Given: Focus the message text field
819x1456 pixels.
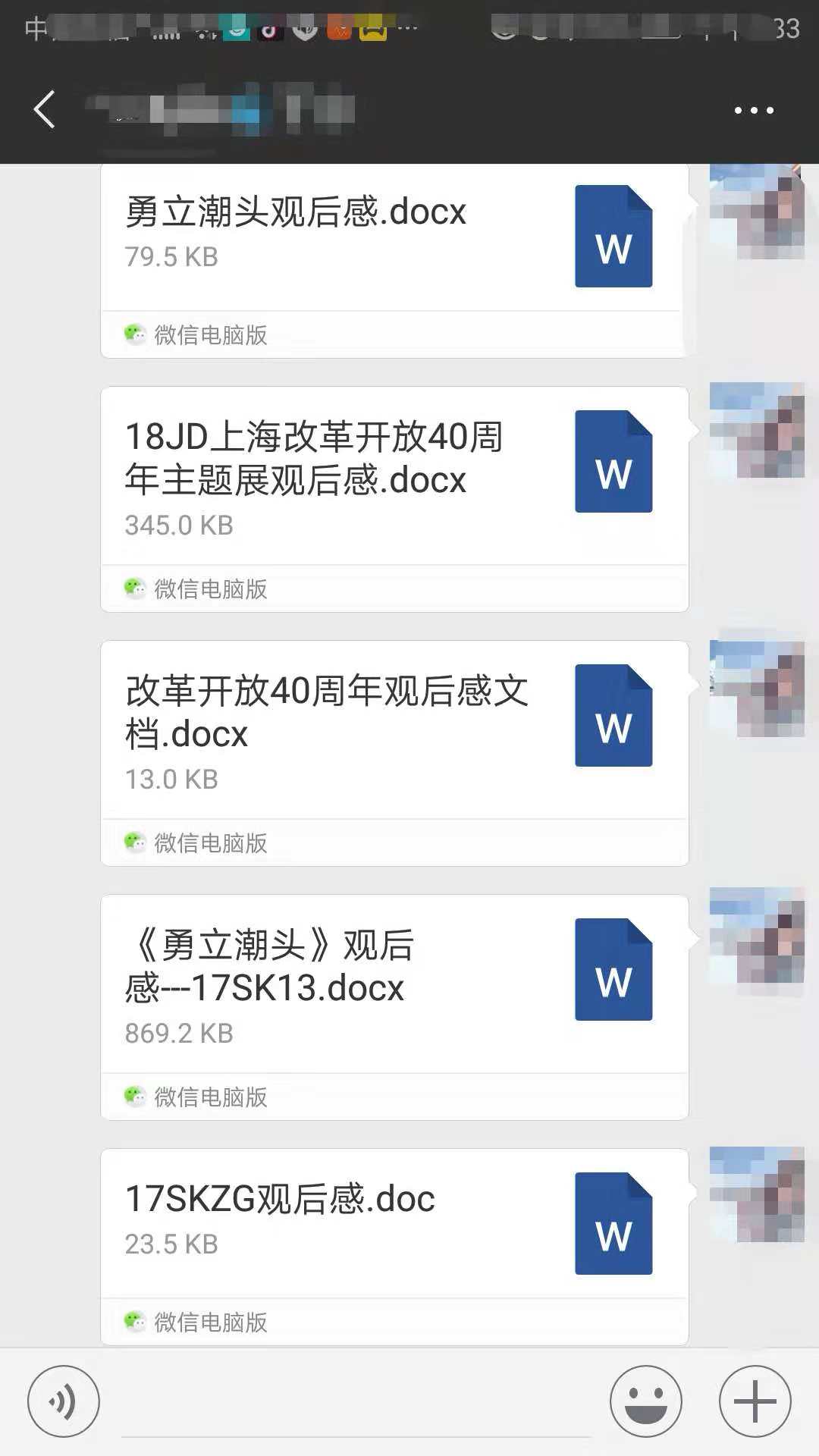Looking at the screenshot, I should coord(356,1403).
